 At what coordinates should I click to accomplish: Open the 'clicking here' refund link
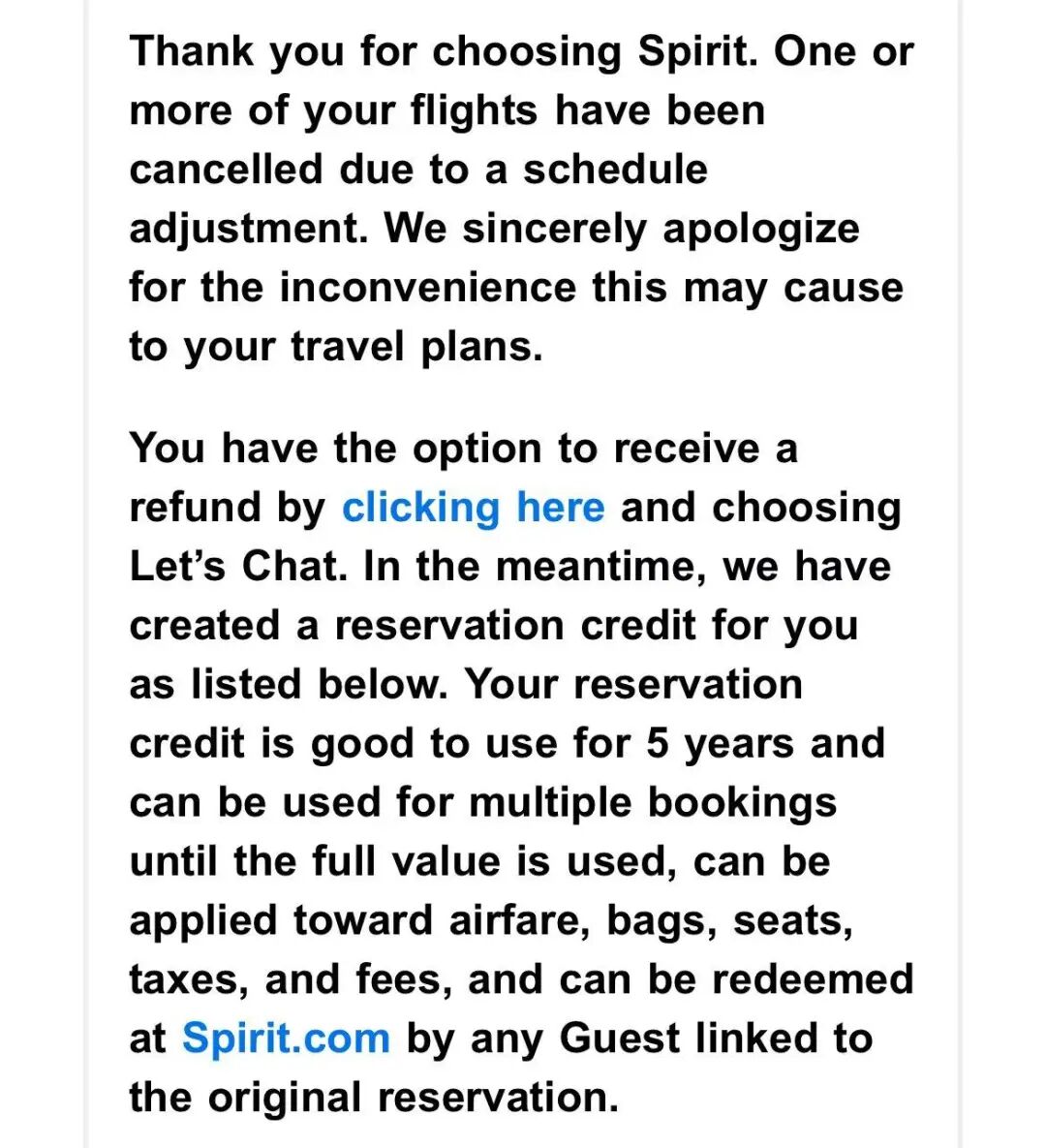pos(473,508)
